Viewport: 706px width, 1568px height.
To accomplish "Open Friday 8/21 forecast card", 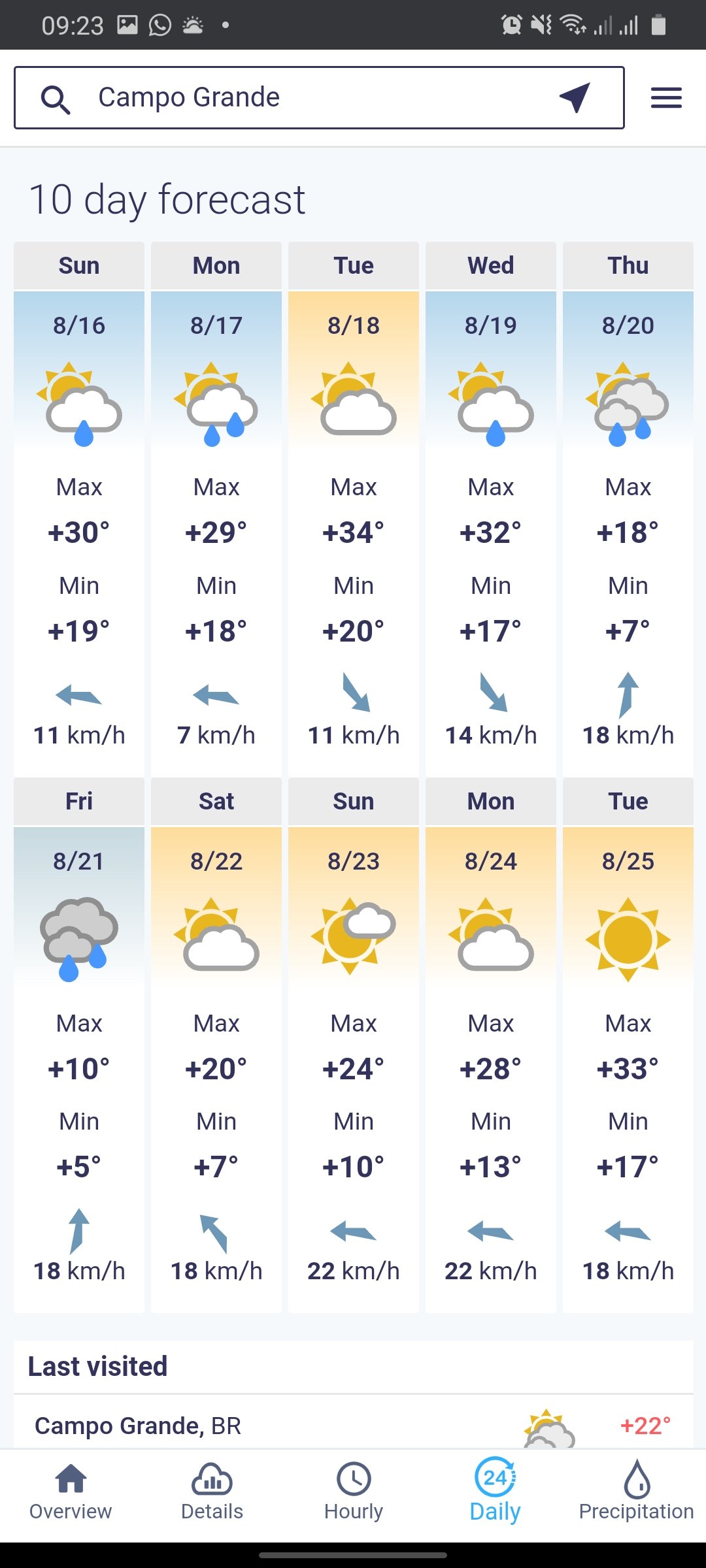I will click(x=79, y=1045).
